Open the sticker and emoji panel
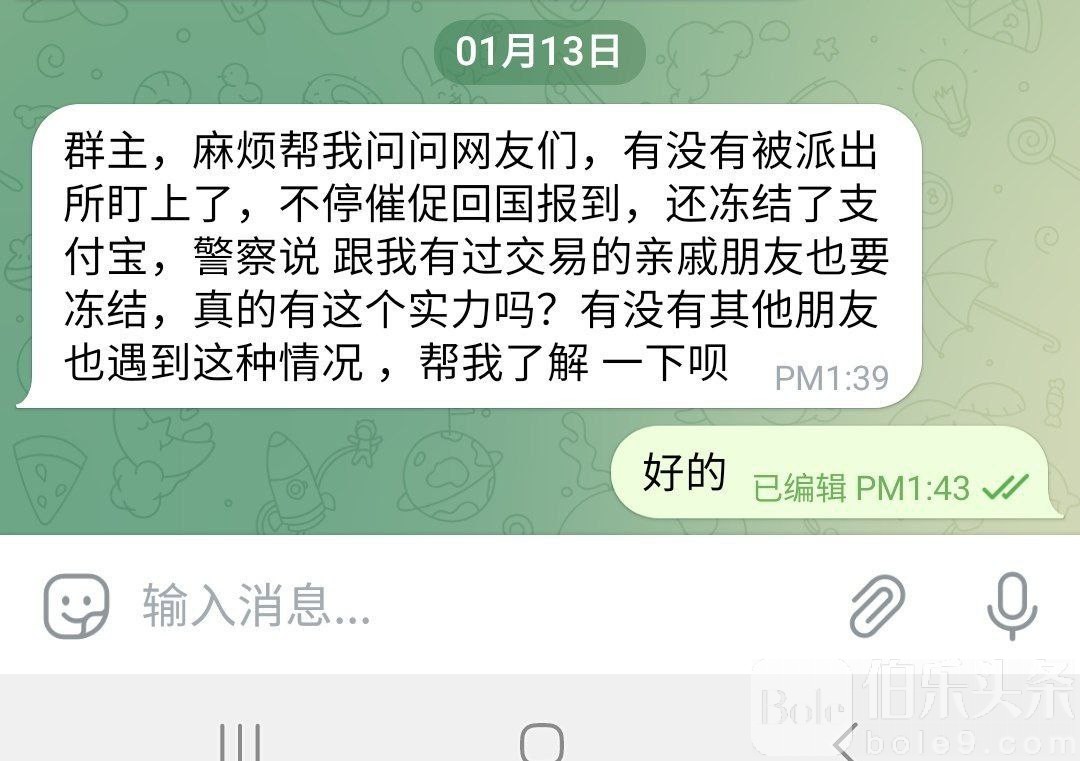 click(76, 605)
